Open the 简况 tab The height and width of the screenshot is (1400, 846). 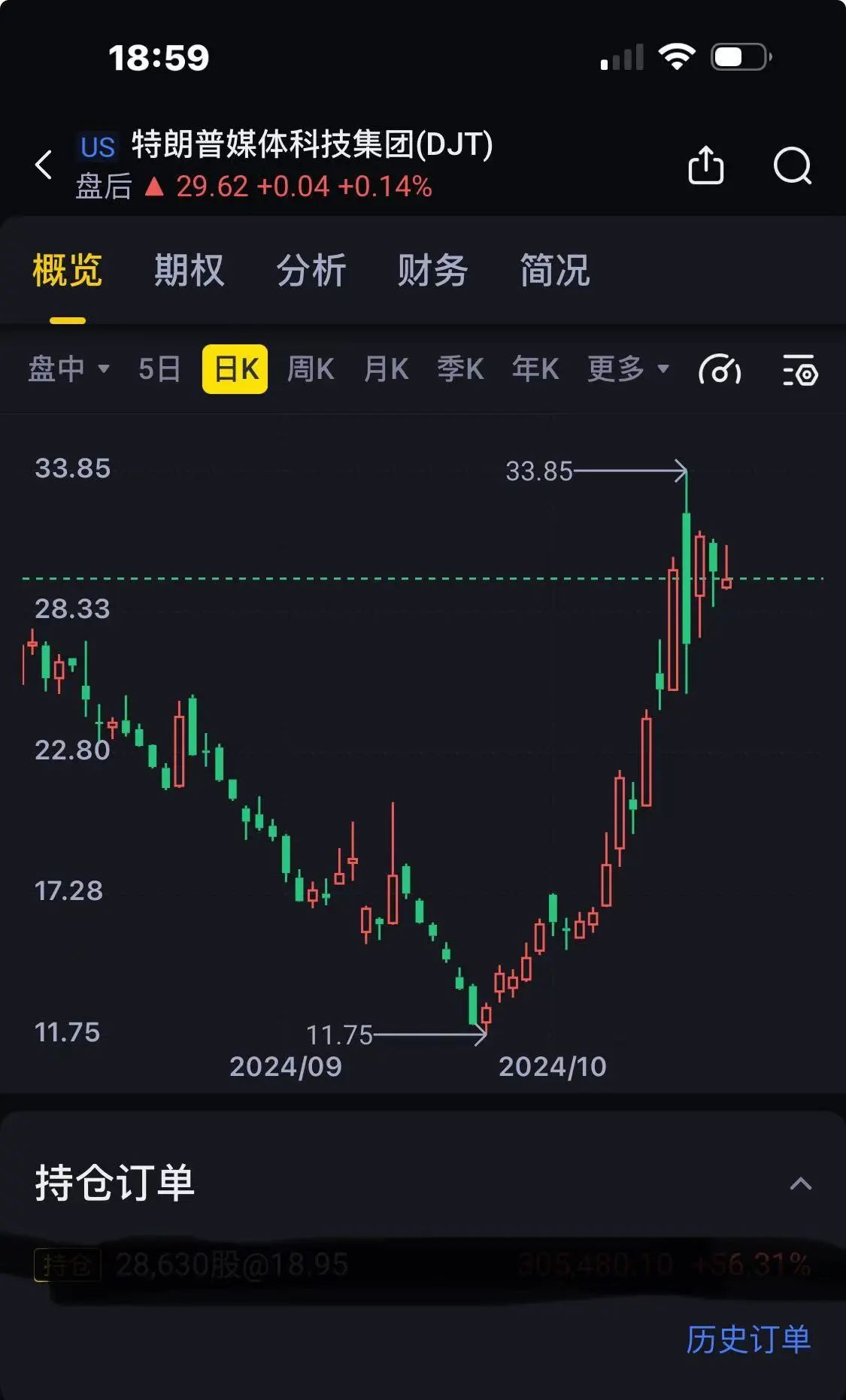click(x=554, y=271)
